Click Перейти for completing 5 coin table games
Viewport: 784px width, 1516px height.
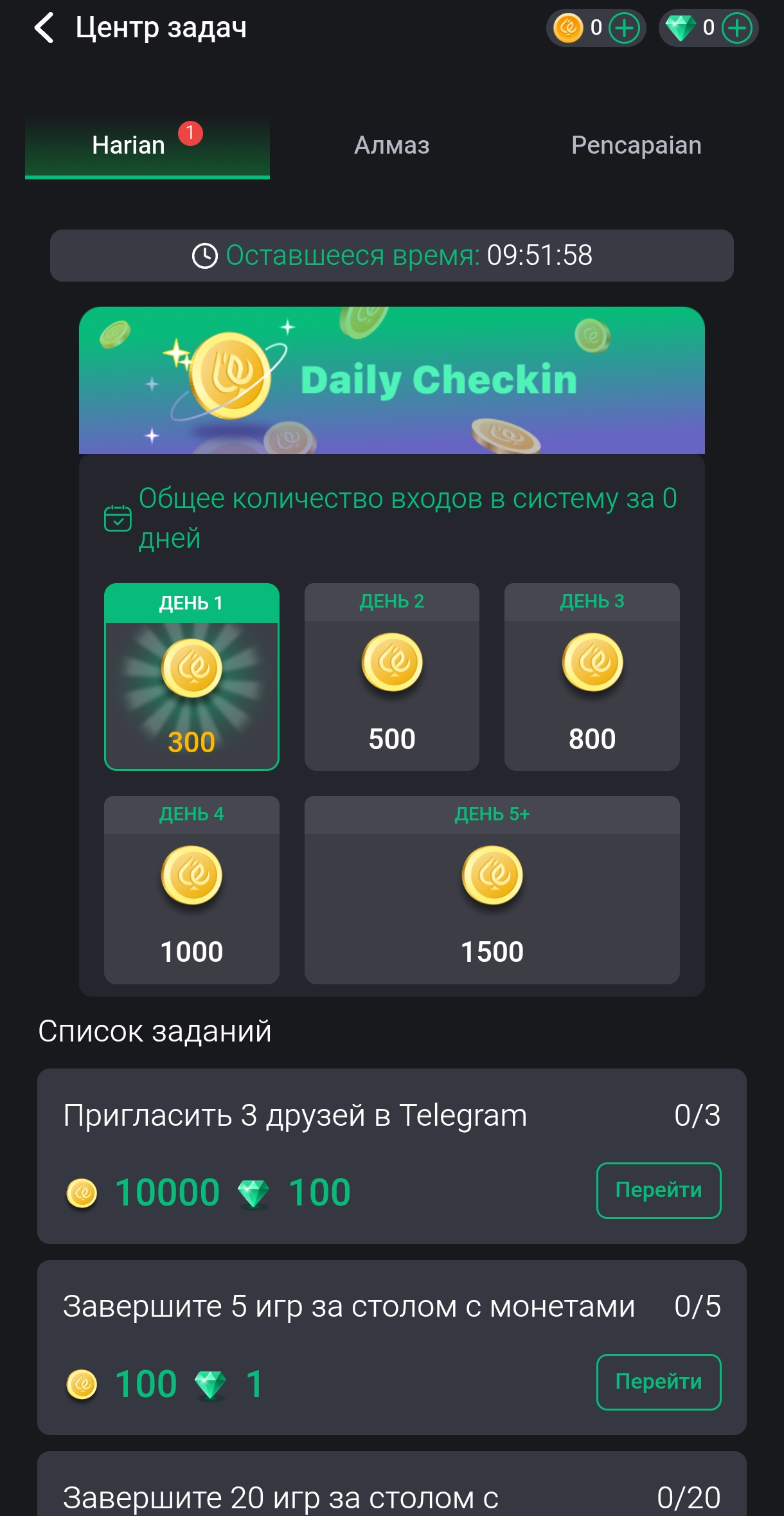[x=658, y=1382]
